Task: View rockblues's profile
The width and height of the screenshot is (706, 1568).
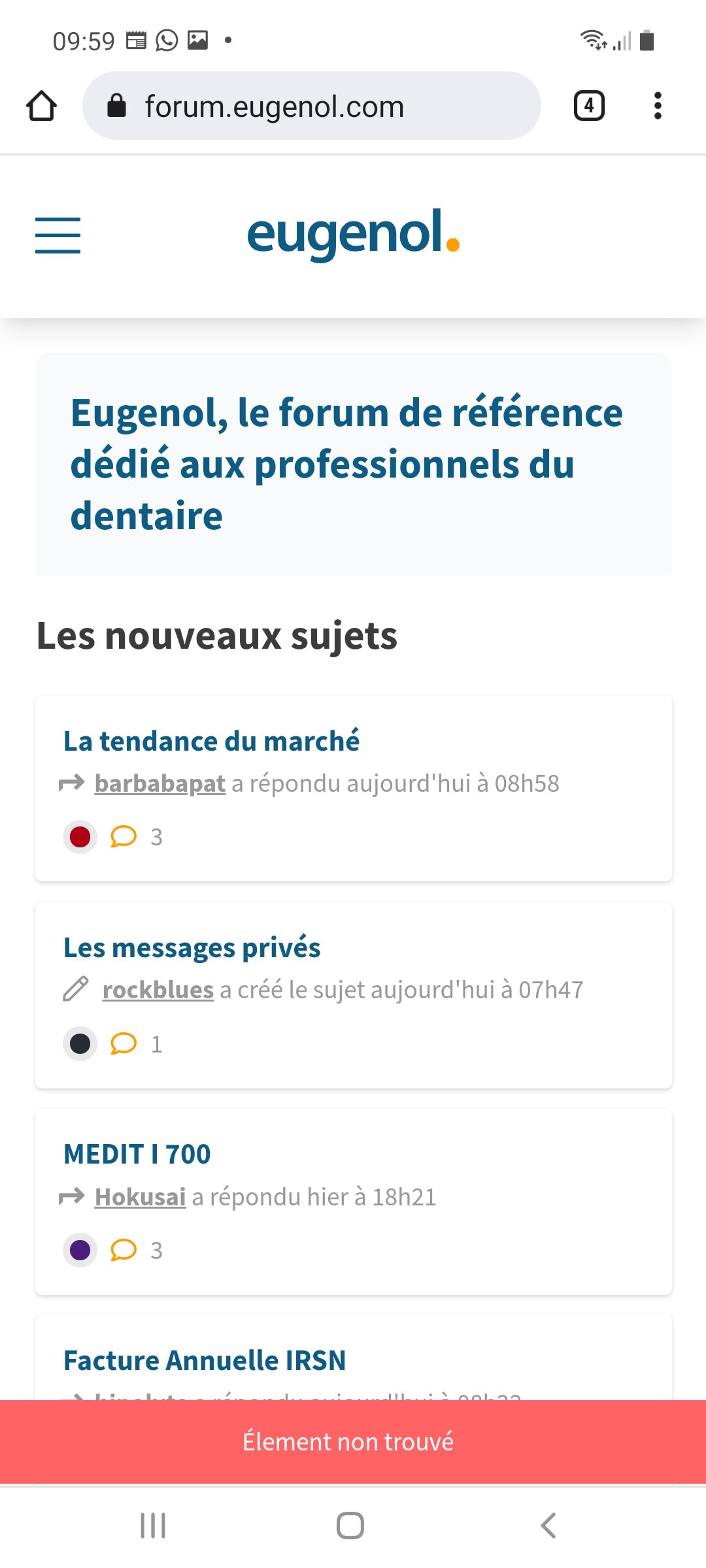Action: pyautogui.click(x=158, y=990)
